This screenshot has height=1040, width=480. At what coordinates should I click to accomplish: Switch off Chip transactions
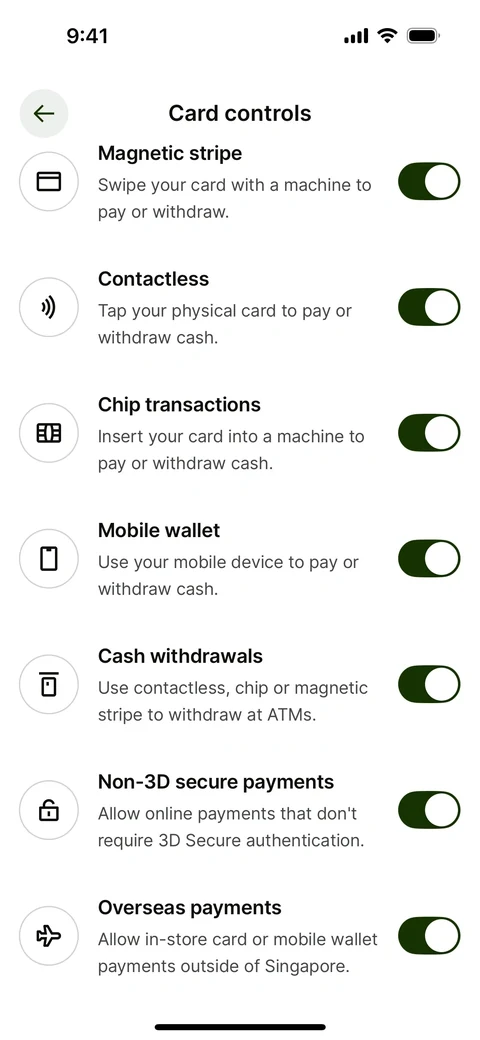[x=429, y=432]
